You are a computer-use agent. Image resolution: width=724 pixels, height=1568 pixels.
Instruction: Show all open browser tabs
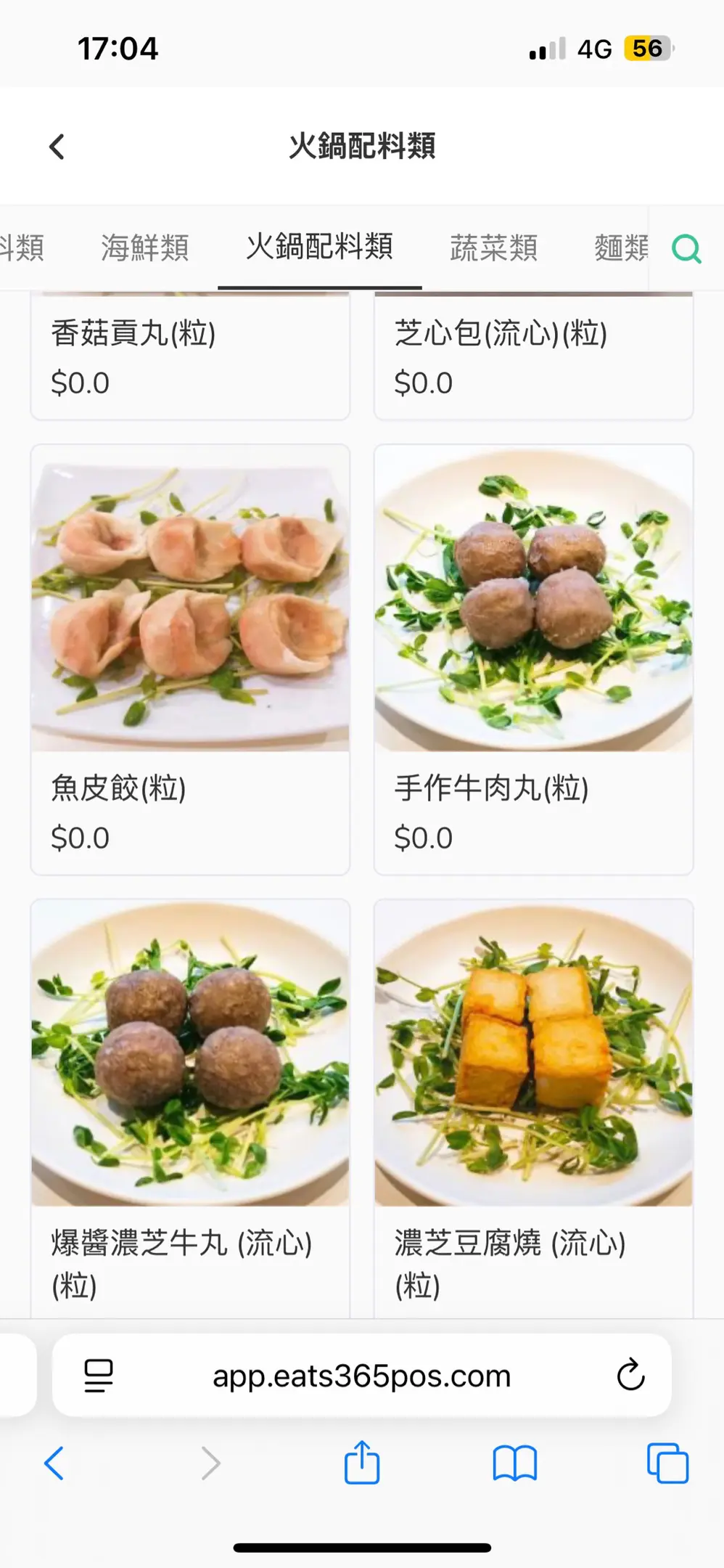pyautogui.click(x=667, y=1463)
